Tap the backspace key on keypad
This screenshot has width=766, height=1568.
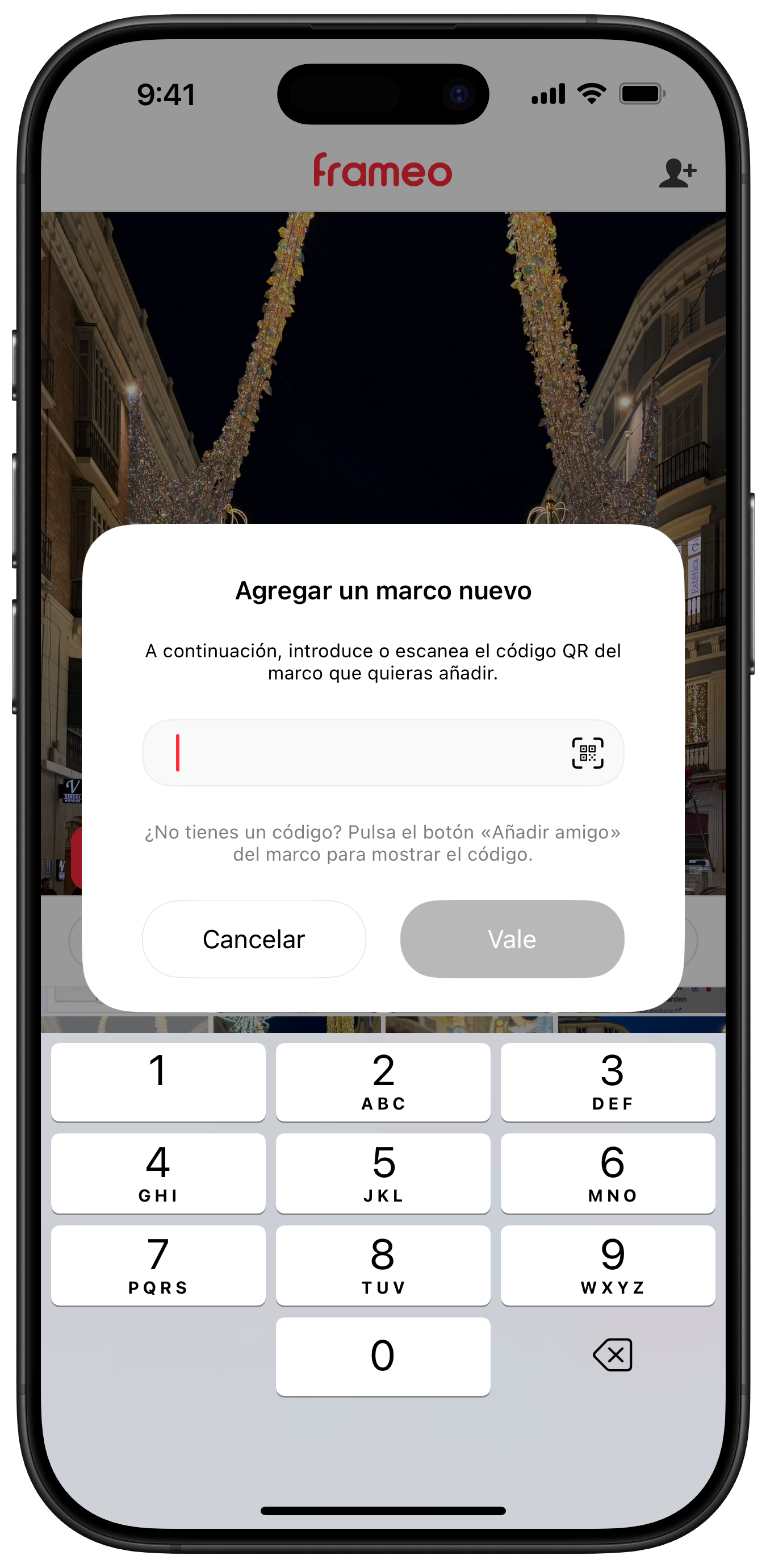(612, 1355)
